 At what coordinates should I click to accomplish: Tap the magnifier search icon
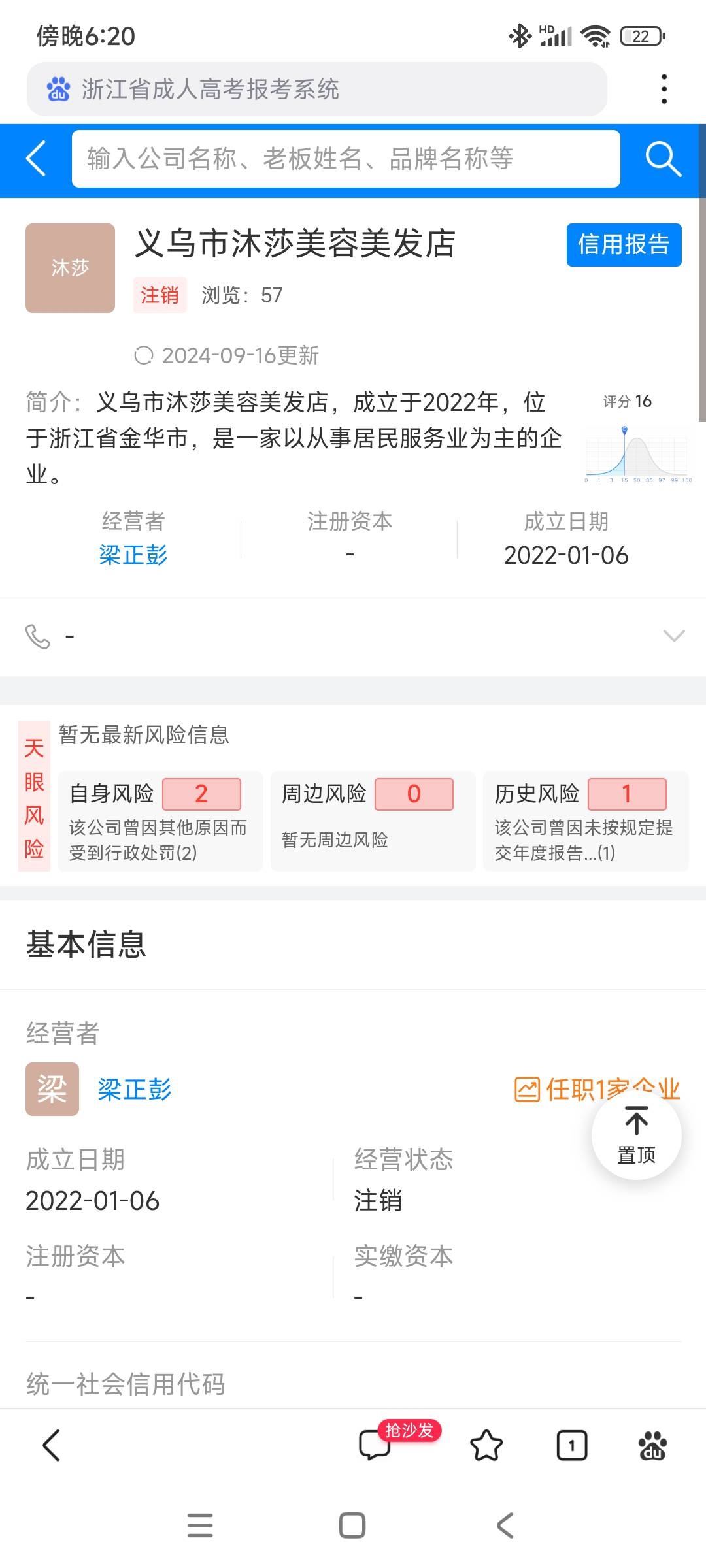pyautogui.click(x=663, y=159)
